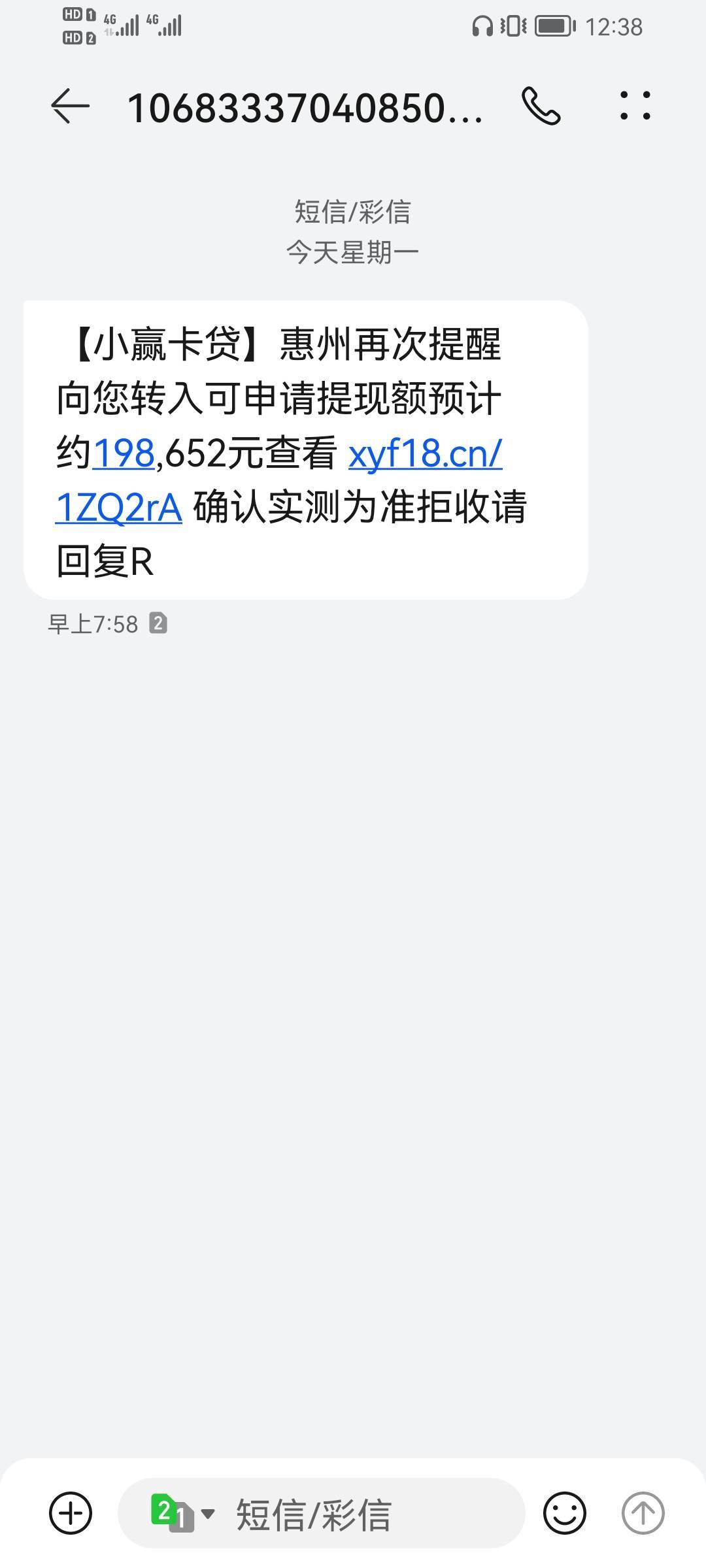Open the emoji picker smiley icon
Viewport: 706px width, 1568px height.
click(x=565, y=1513)
